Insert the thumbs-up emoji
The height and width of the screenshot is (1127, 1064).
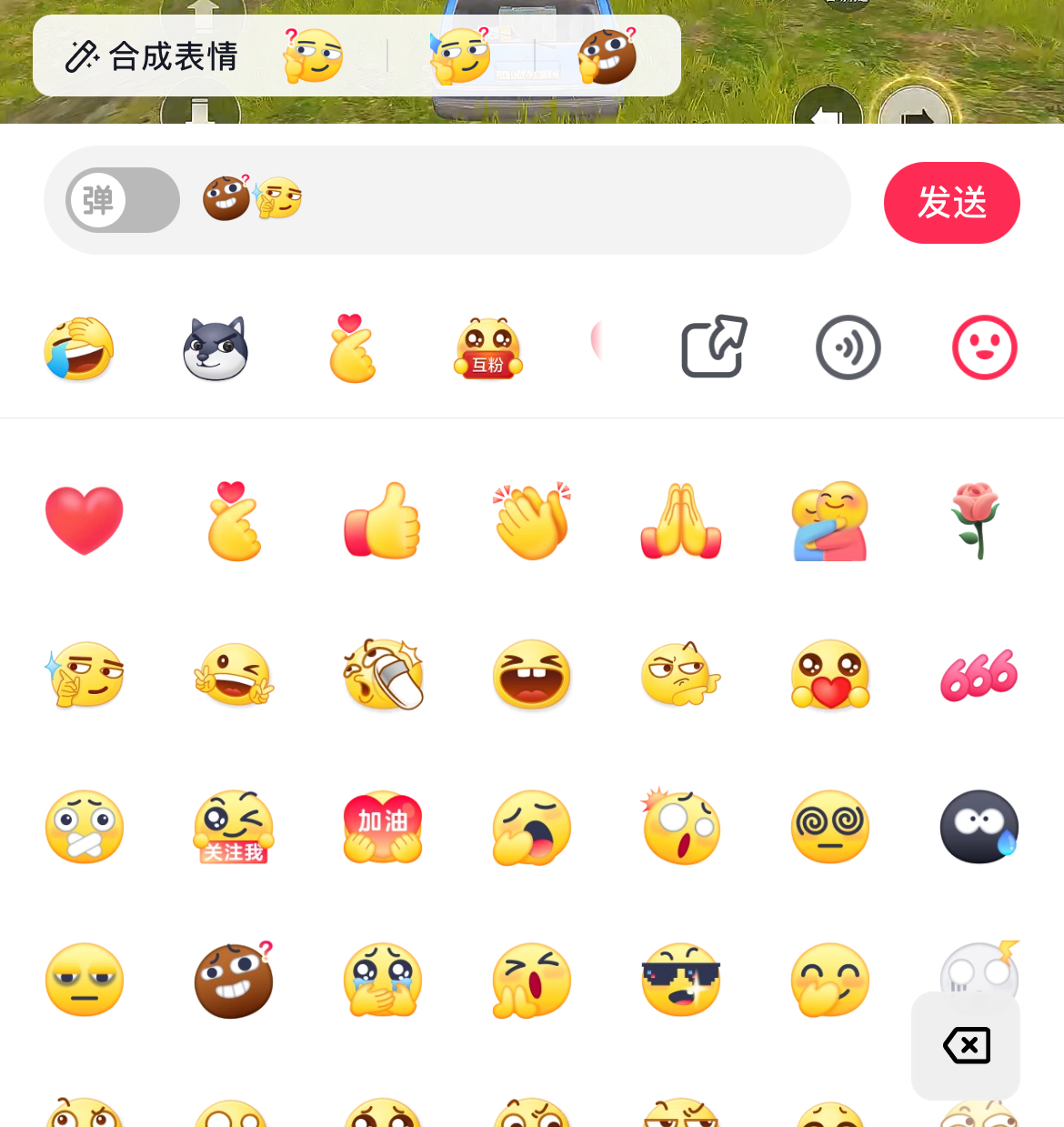383,520
